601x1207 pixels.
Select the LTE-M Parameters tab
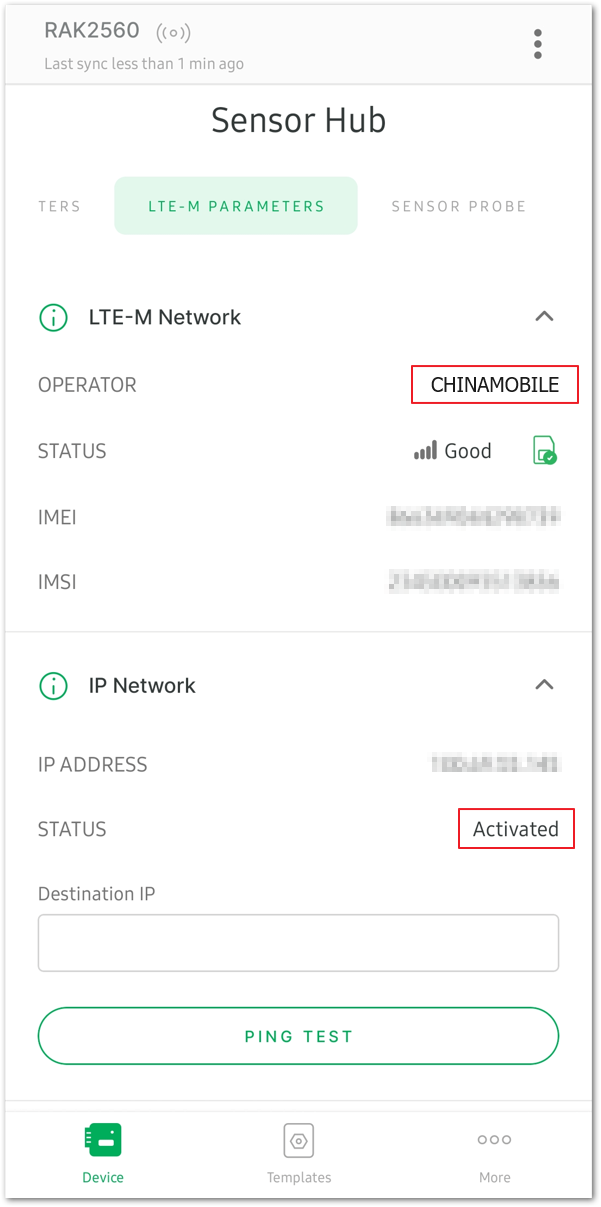(236, 206)
